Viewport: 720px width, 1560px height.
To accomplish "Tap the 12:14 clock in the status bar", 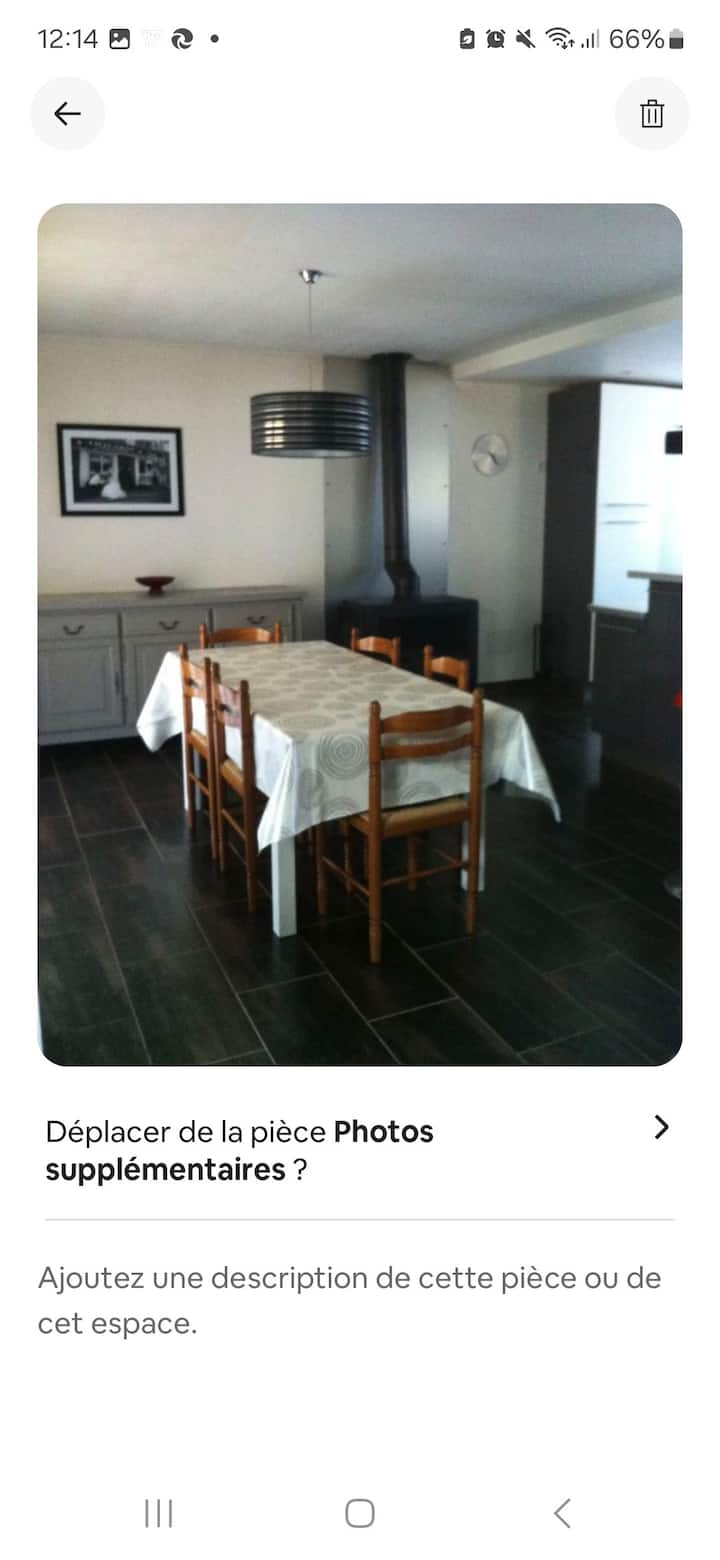I will (66, 39).
